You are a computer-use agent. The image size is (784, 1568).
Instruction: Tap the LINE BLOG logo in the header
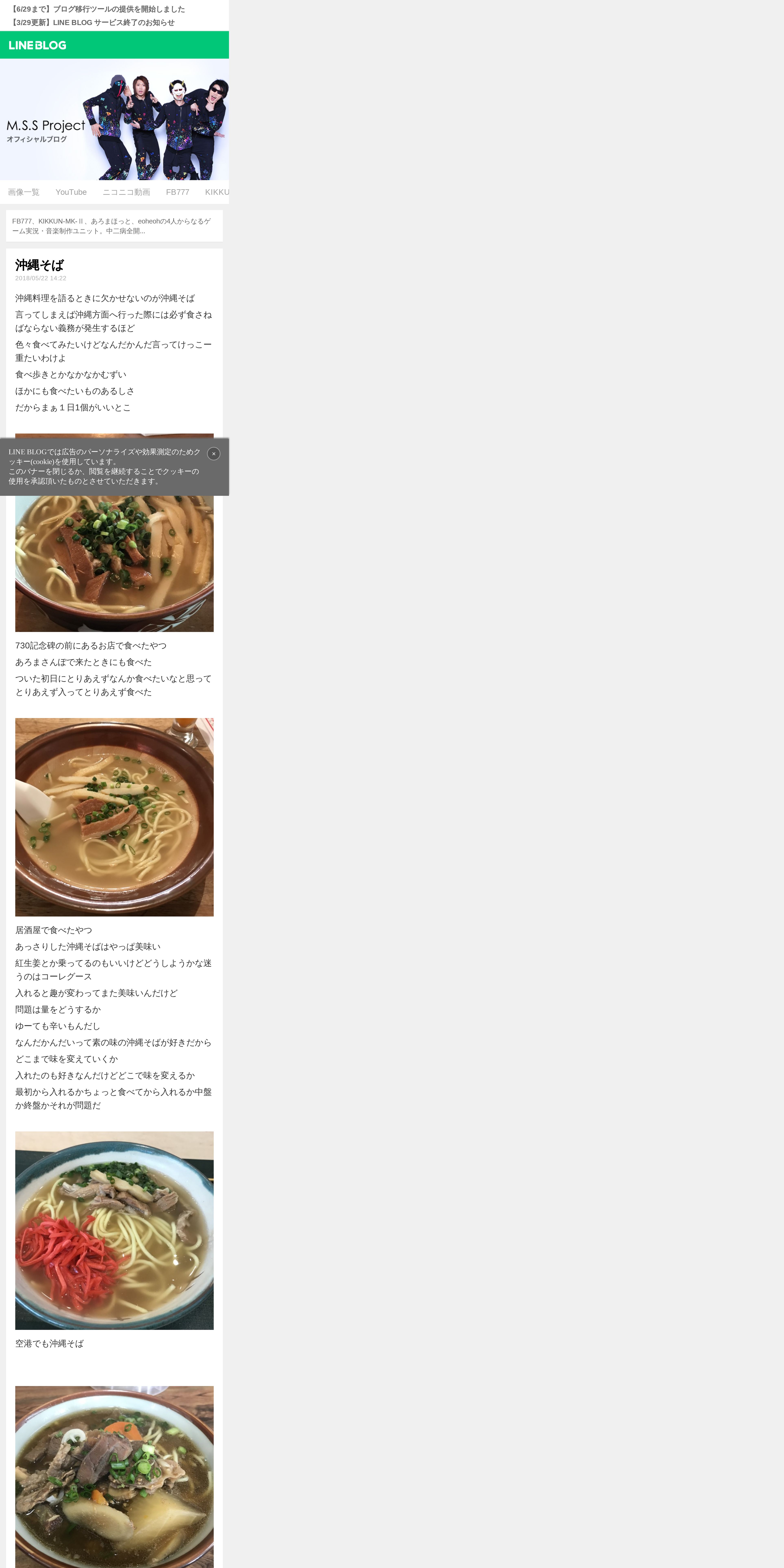(x=38, y=45)
